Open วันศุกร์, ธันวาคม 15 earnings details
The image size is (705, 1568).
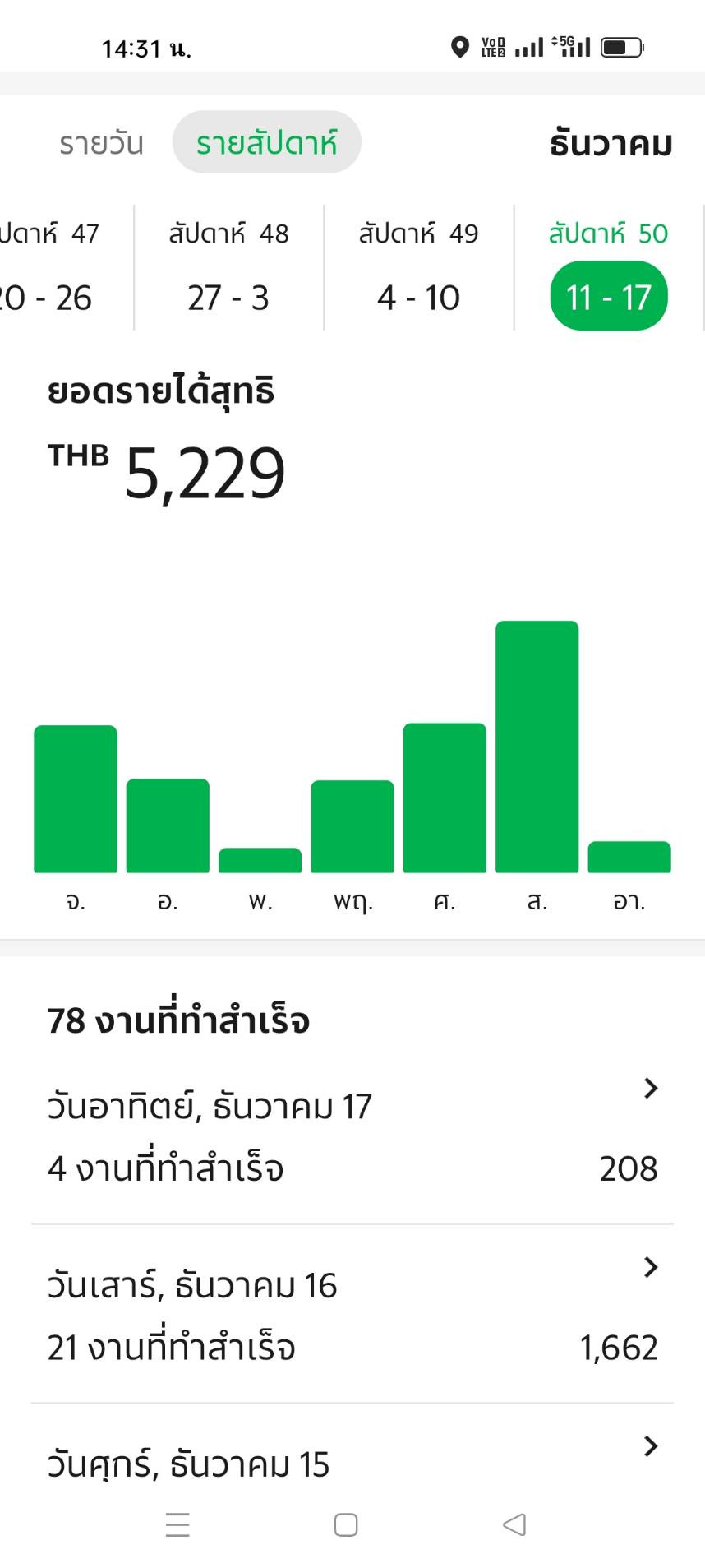[x=352, y=1459]
